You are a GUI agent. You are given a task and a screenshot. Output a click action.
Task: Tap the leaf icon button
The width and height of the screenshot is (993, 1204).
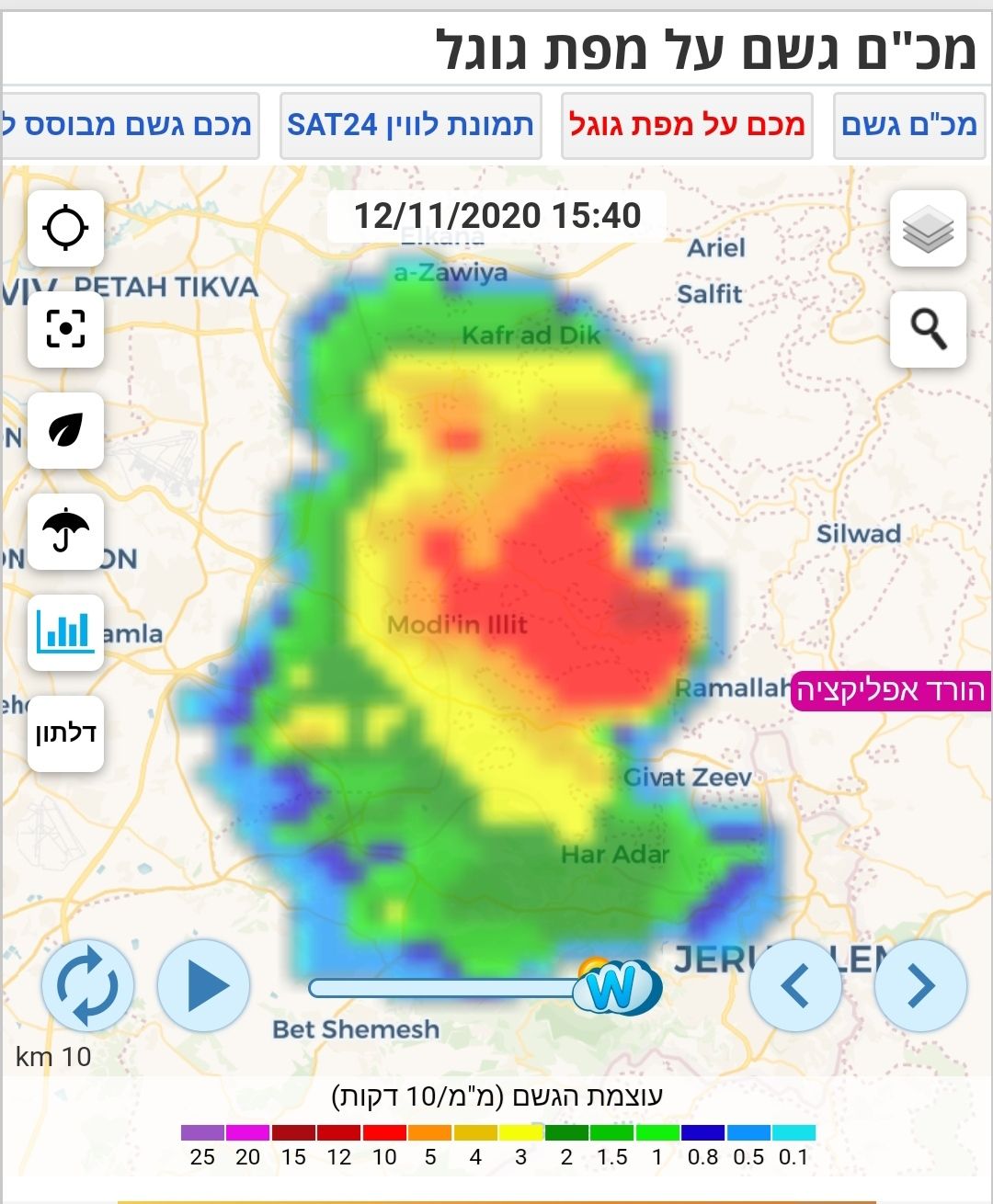[x=65, y=430]
